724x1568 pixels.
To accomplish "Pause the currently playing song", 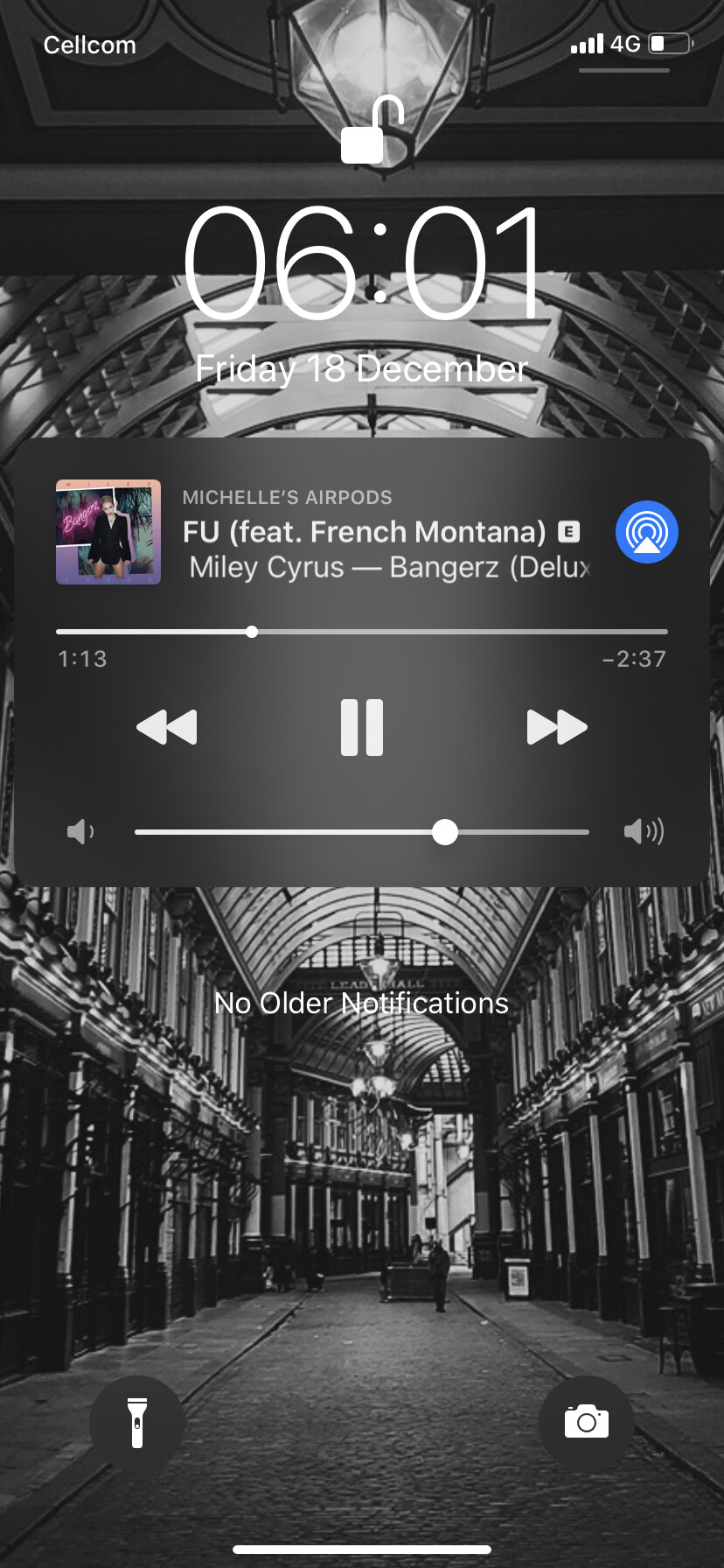I will [362, 727].
